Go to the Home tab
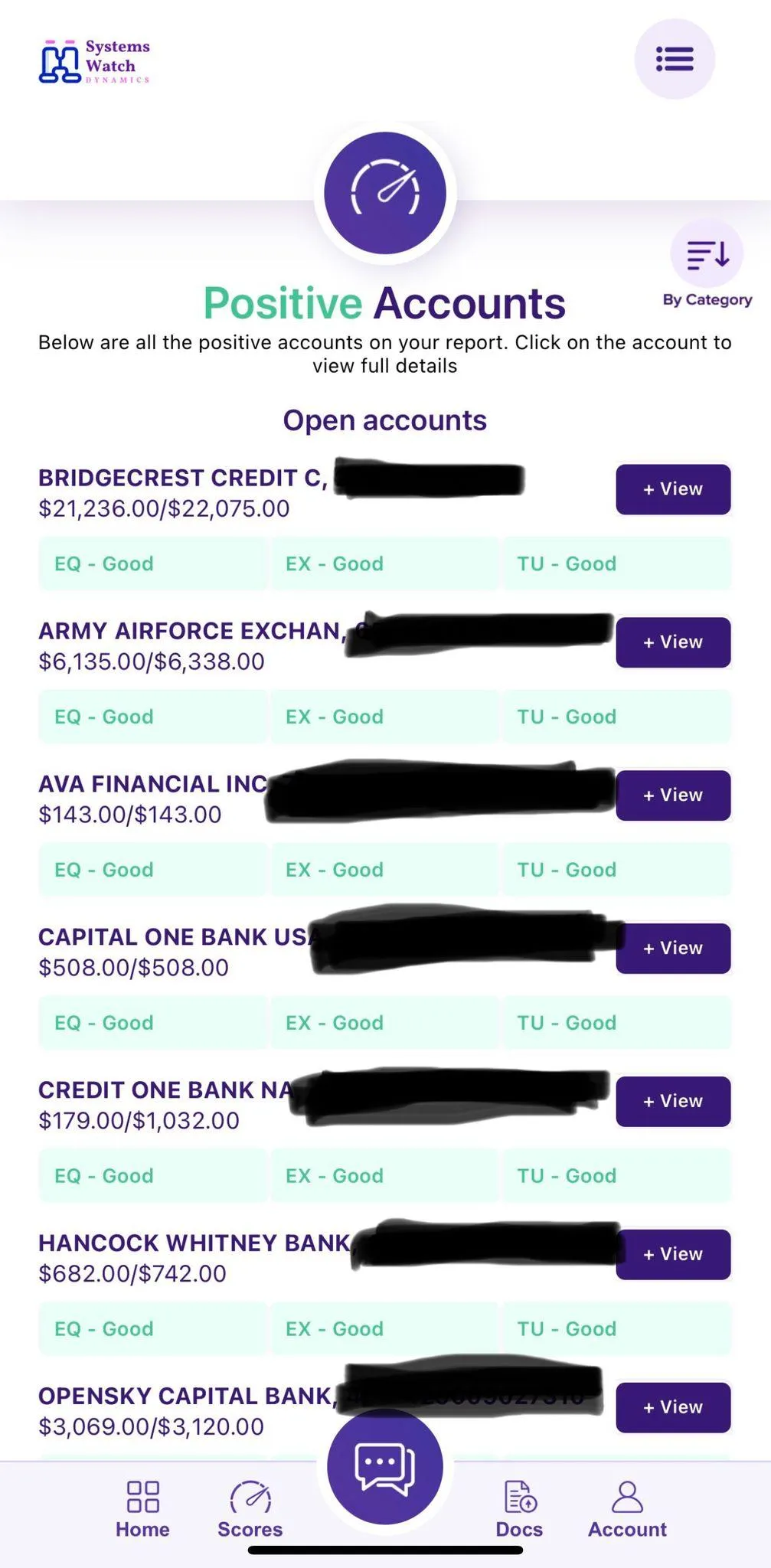This screenshot has width=771, height=1568. pyautogui.click(x=142, y=1509)
